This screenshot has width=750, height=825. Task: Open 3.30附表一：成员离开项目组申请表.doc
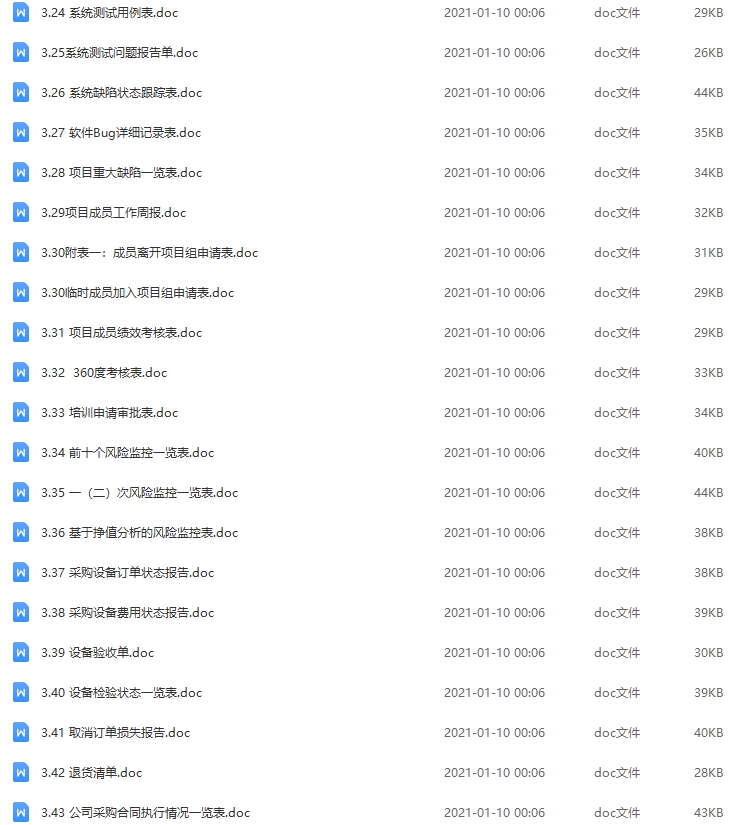click(149, 253)
